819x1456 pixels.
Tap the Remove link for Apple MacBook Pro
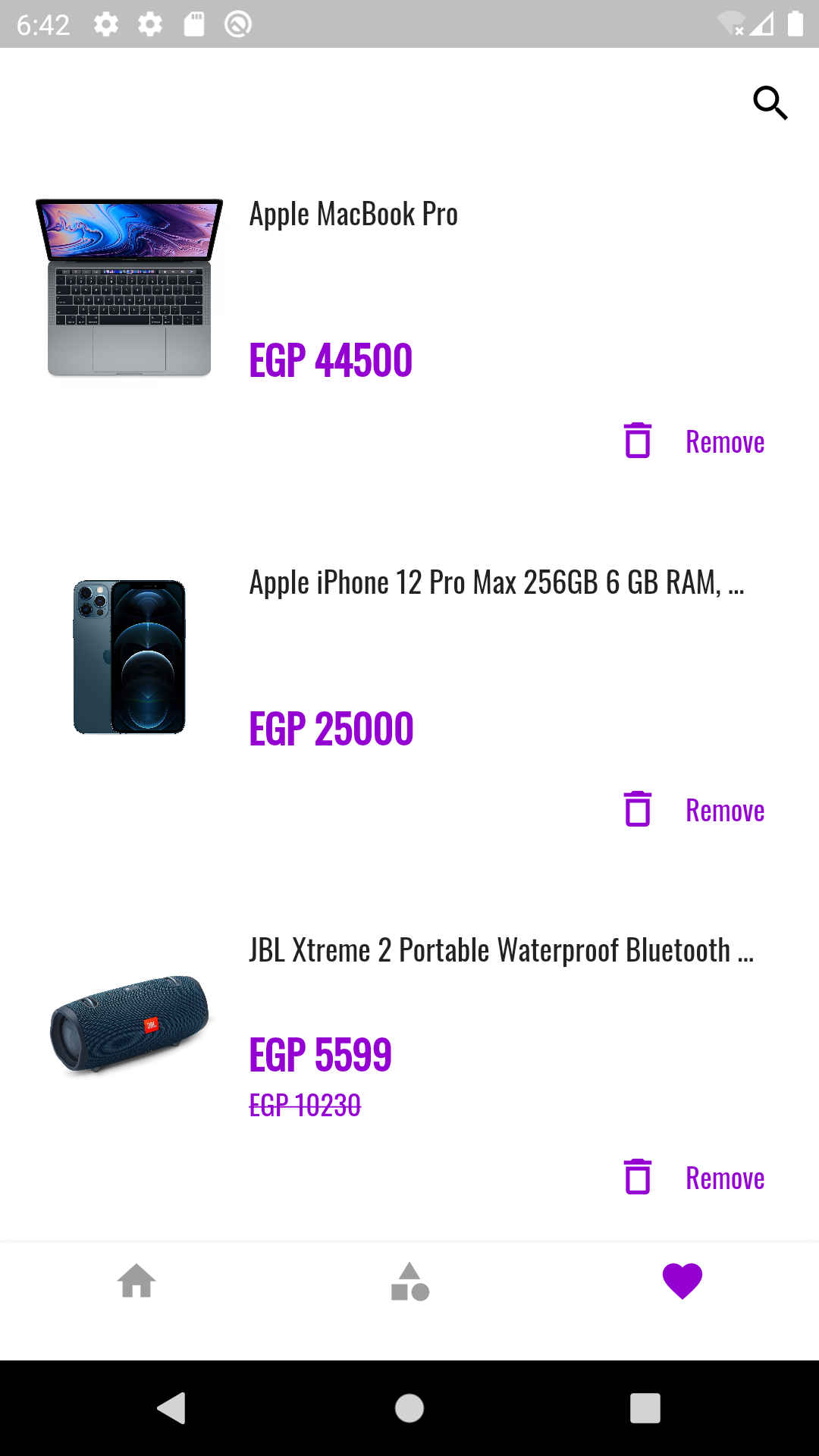[725, 442]
